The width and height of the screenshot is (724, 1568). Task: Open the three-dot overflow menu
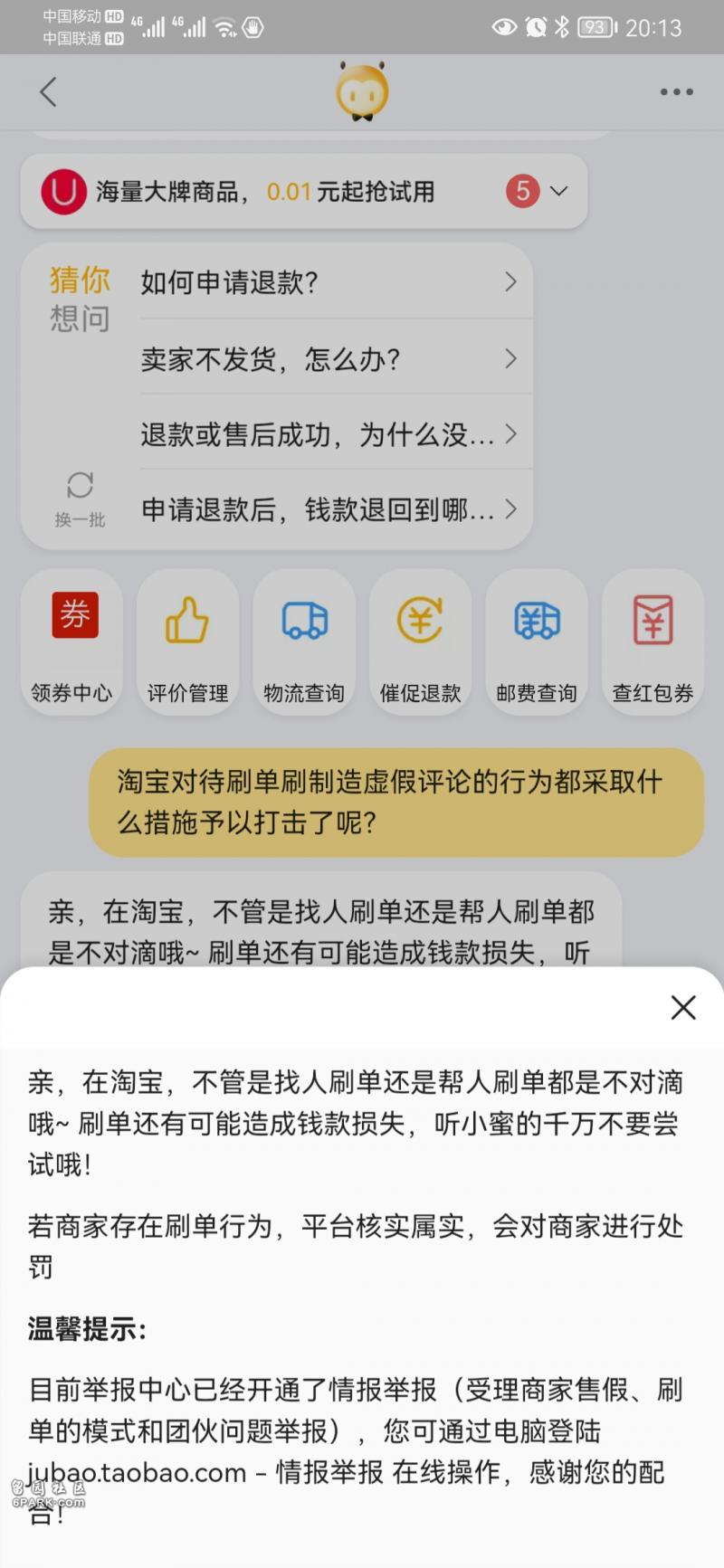pos(677,91)
